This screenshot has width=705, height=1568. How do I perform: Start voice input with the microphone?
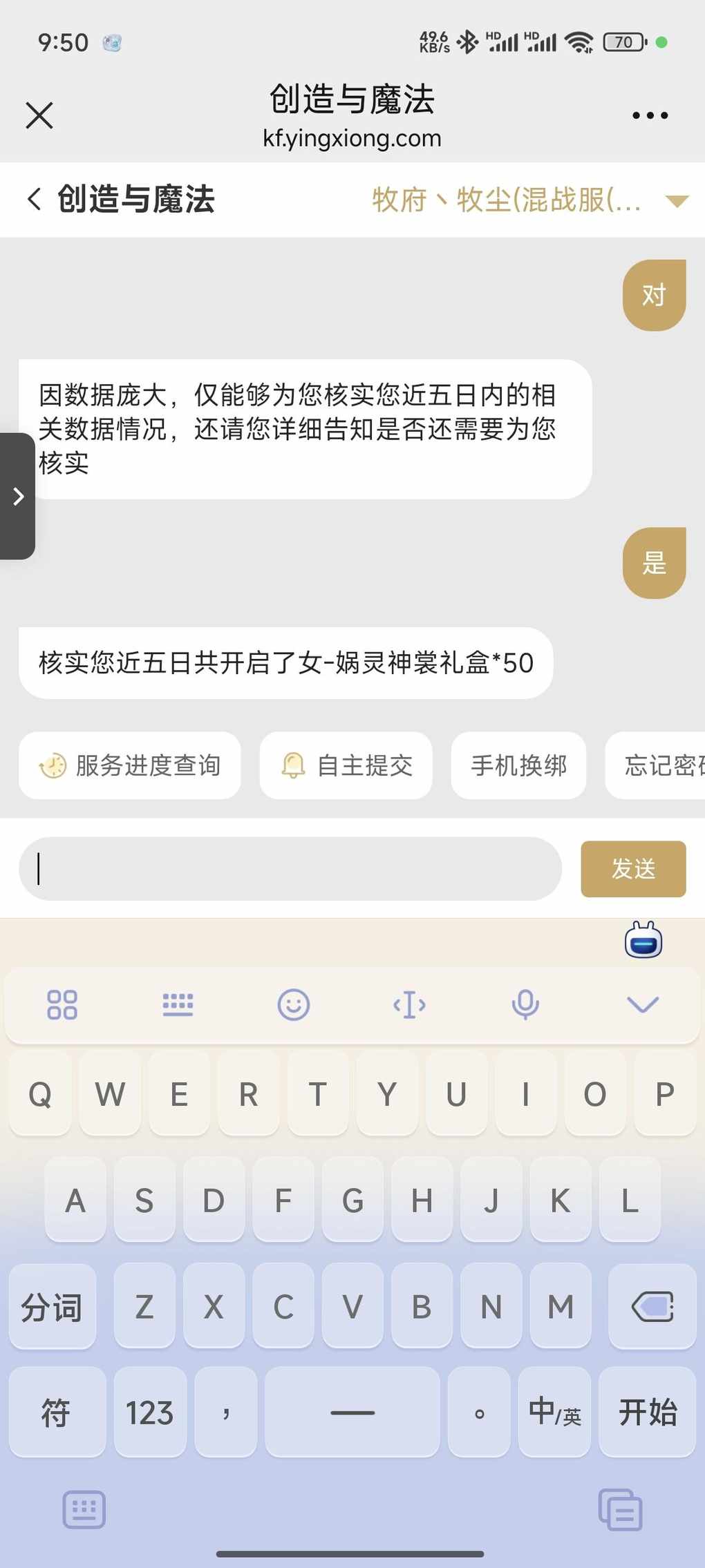(525, 1004)
